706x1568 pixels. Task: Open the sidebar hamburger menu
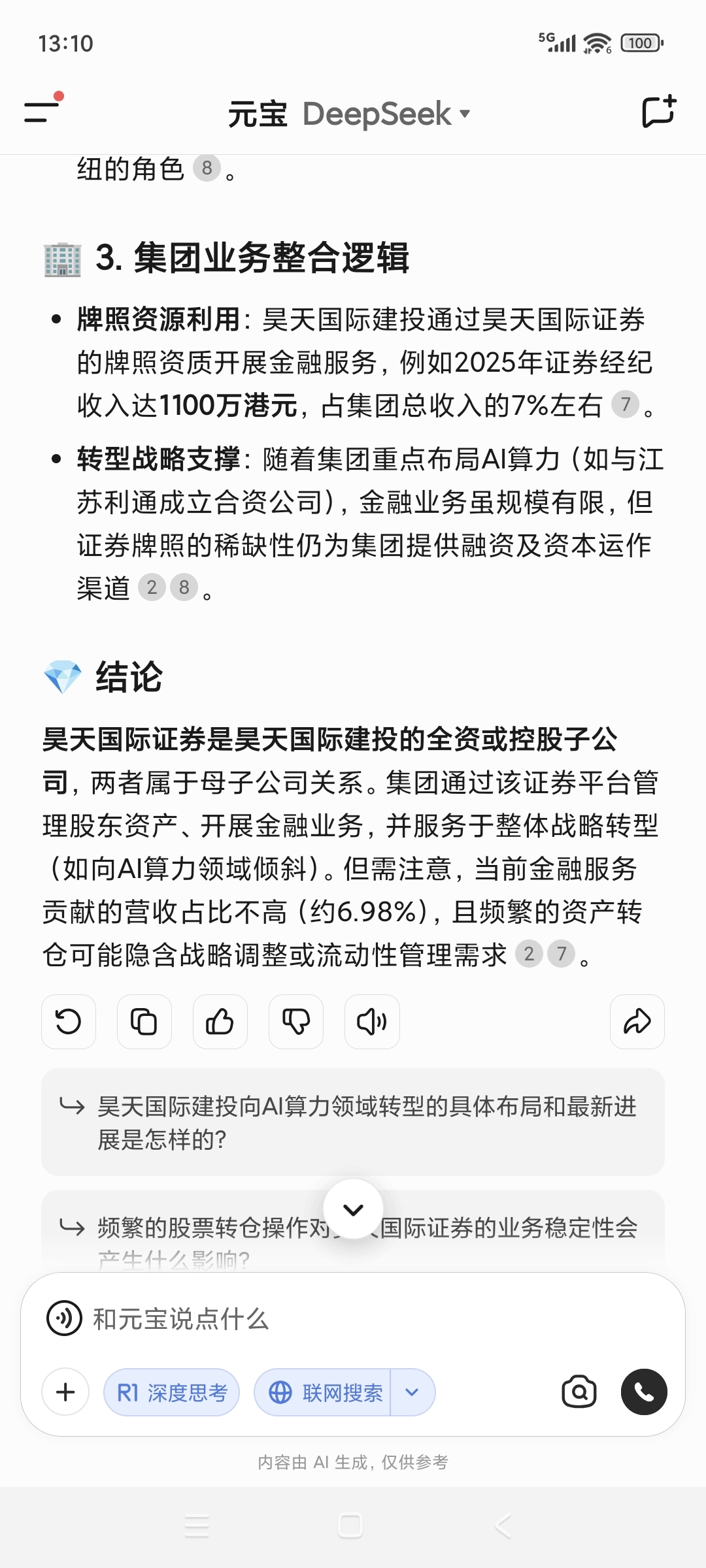click(41, 112)
